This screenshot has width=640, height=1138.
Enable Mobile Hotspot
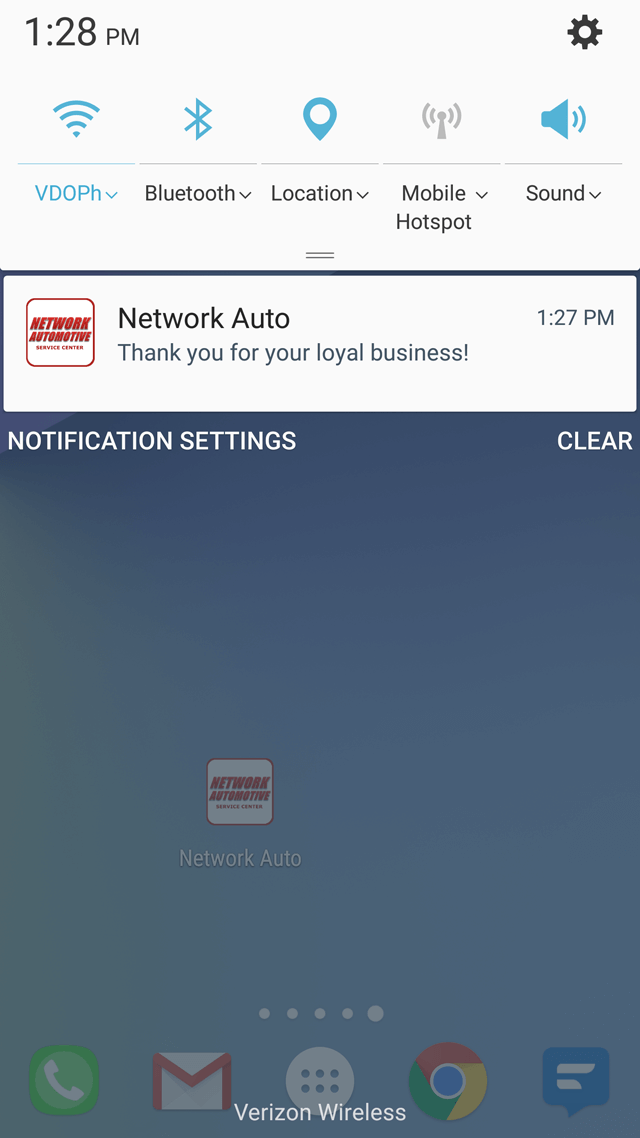coord(441,119)
